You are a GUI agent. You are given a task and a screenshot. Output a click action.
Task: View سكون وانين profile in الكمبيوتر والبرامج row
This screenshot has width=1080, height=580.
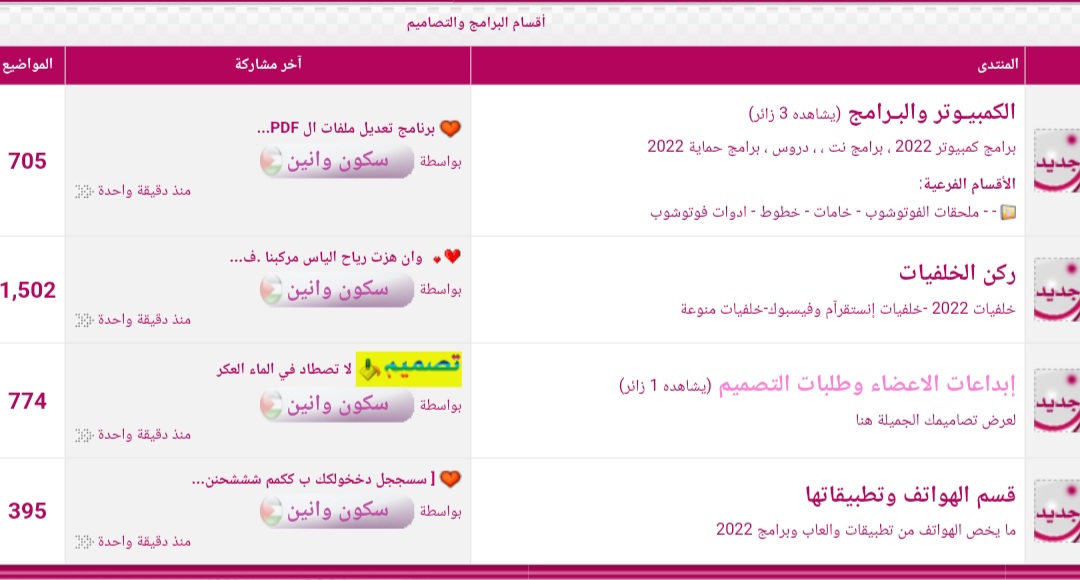click(337, 161)
